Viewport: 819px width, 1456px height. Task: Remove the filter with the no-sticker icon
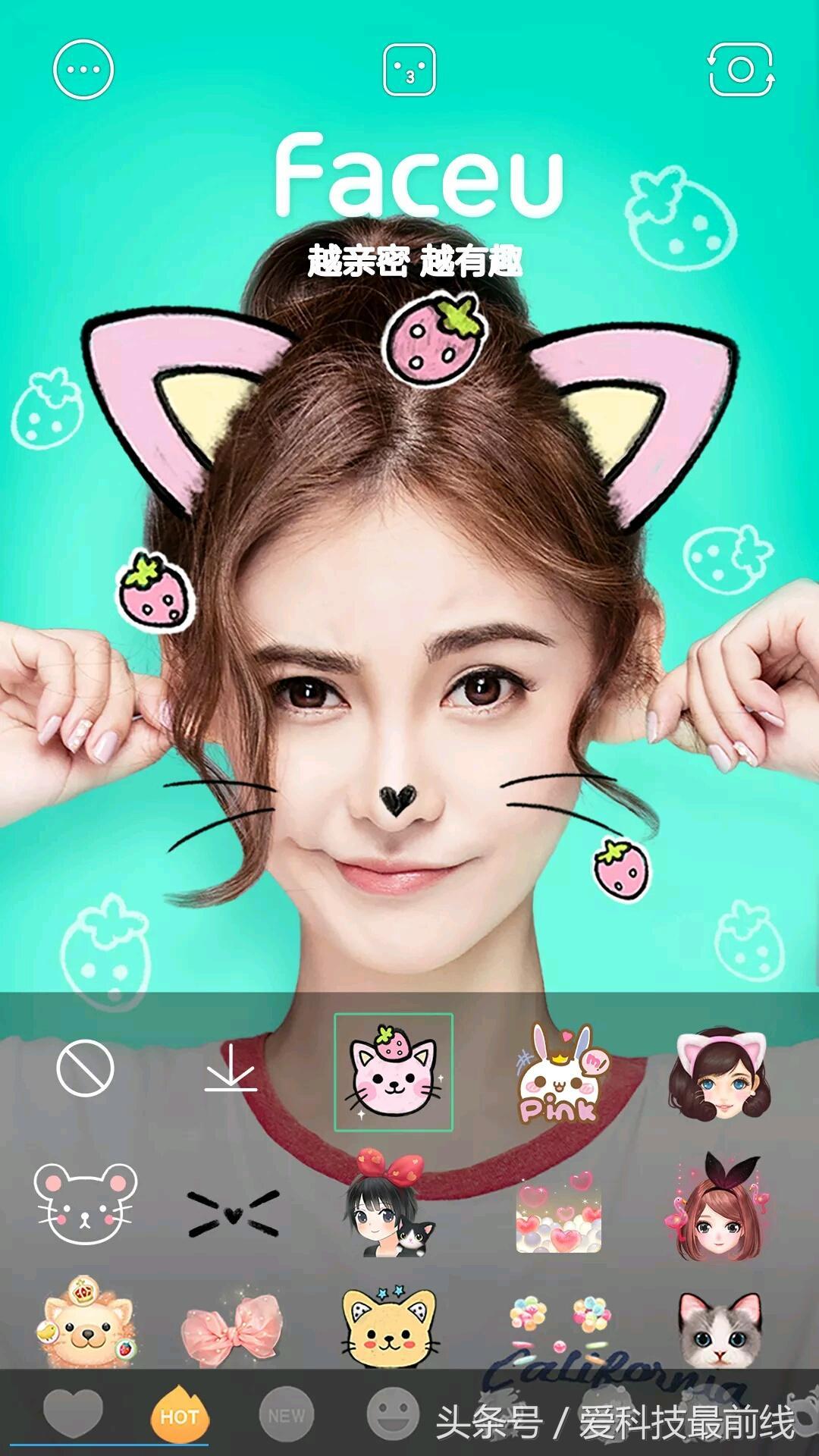(x=85, y=1068)
